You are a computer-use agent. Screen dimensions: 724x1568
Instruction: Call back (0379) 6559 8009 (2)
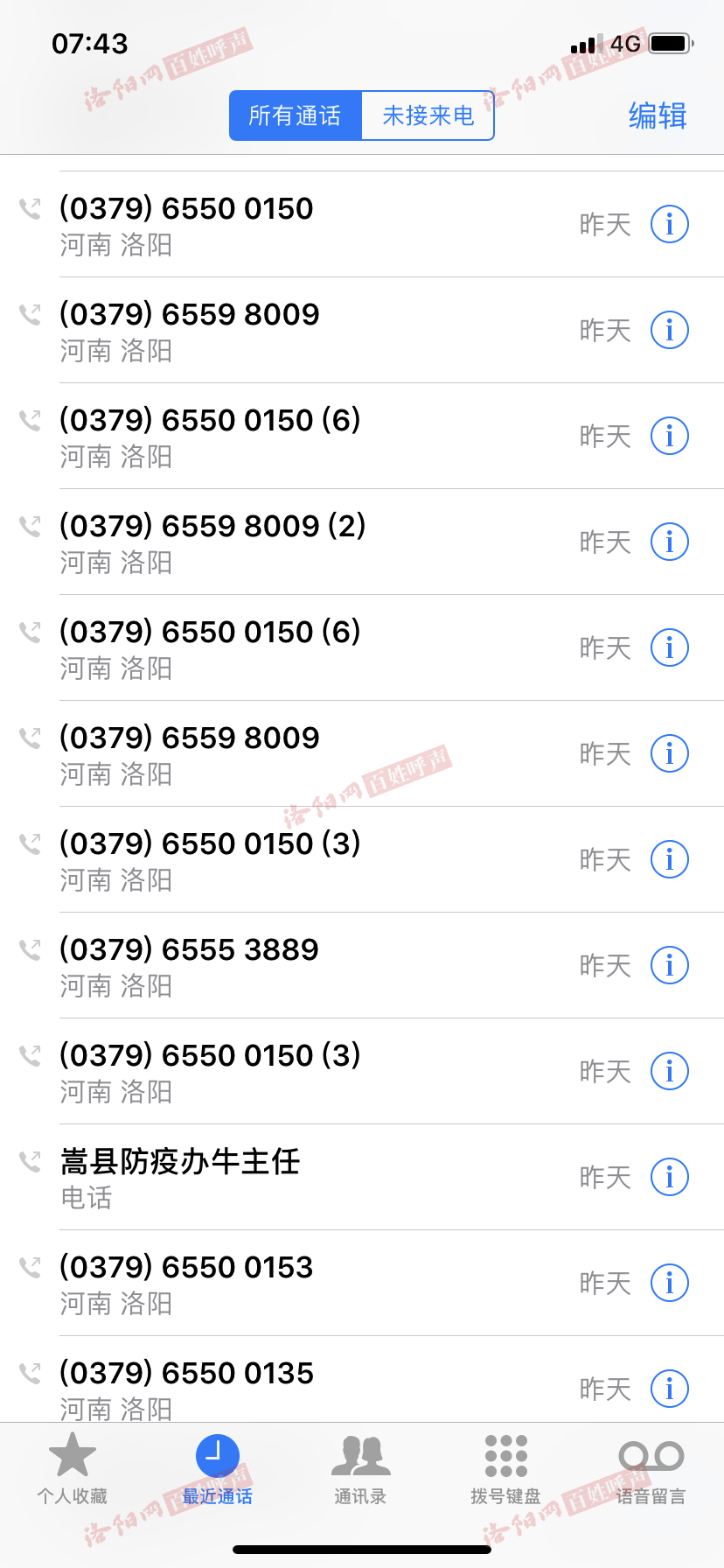pyautogui.click(x=362, y=542)
